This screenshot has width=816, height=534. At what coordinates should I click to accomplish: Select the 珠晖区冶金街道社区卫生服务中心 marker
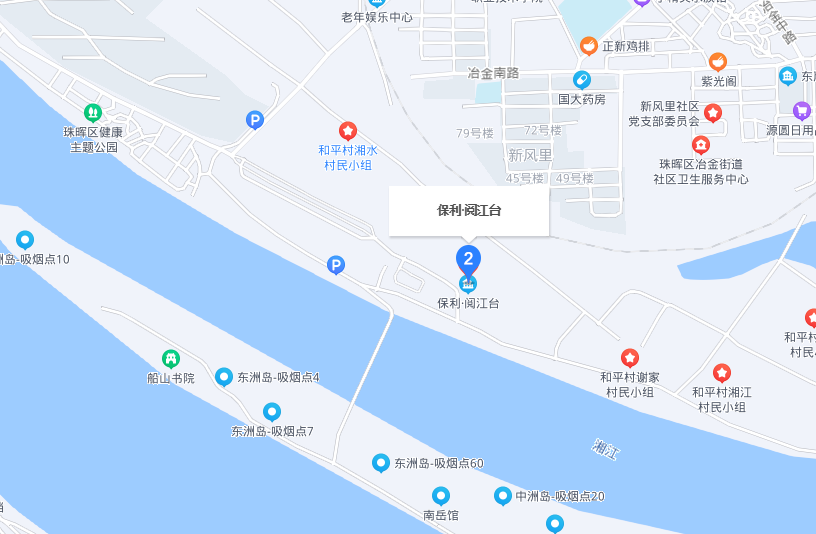pyautogui.click(x=701, y=145)
